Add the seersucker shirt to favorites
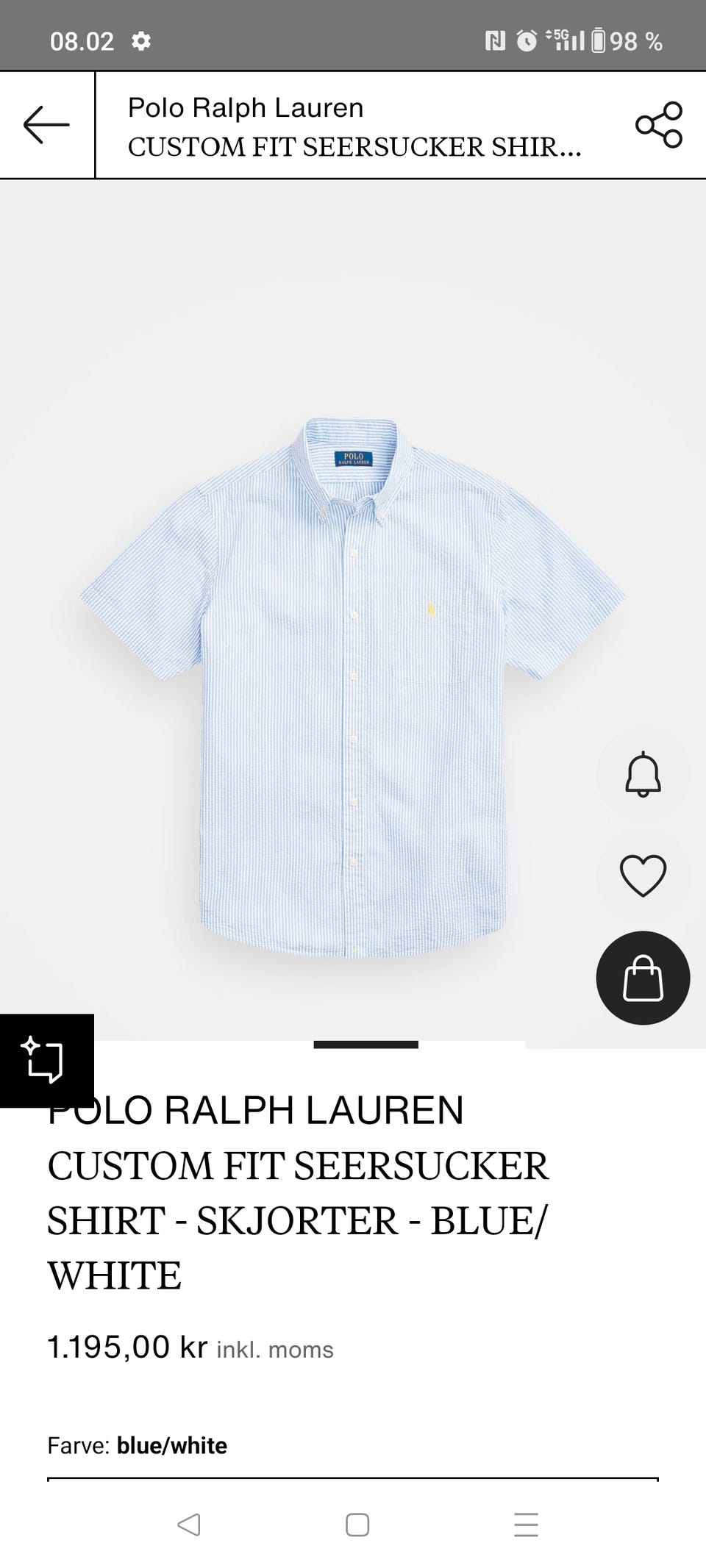Screen dimensions: 706x1568 [x=643, y=876]
